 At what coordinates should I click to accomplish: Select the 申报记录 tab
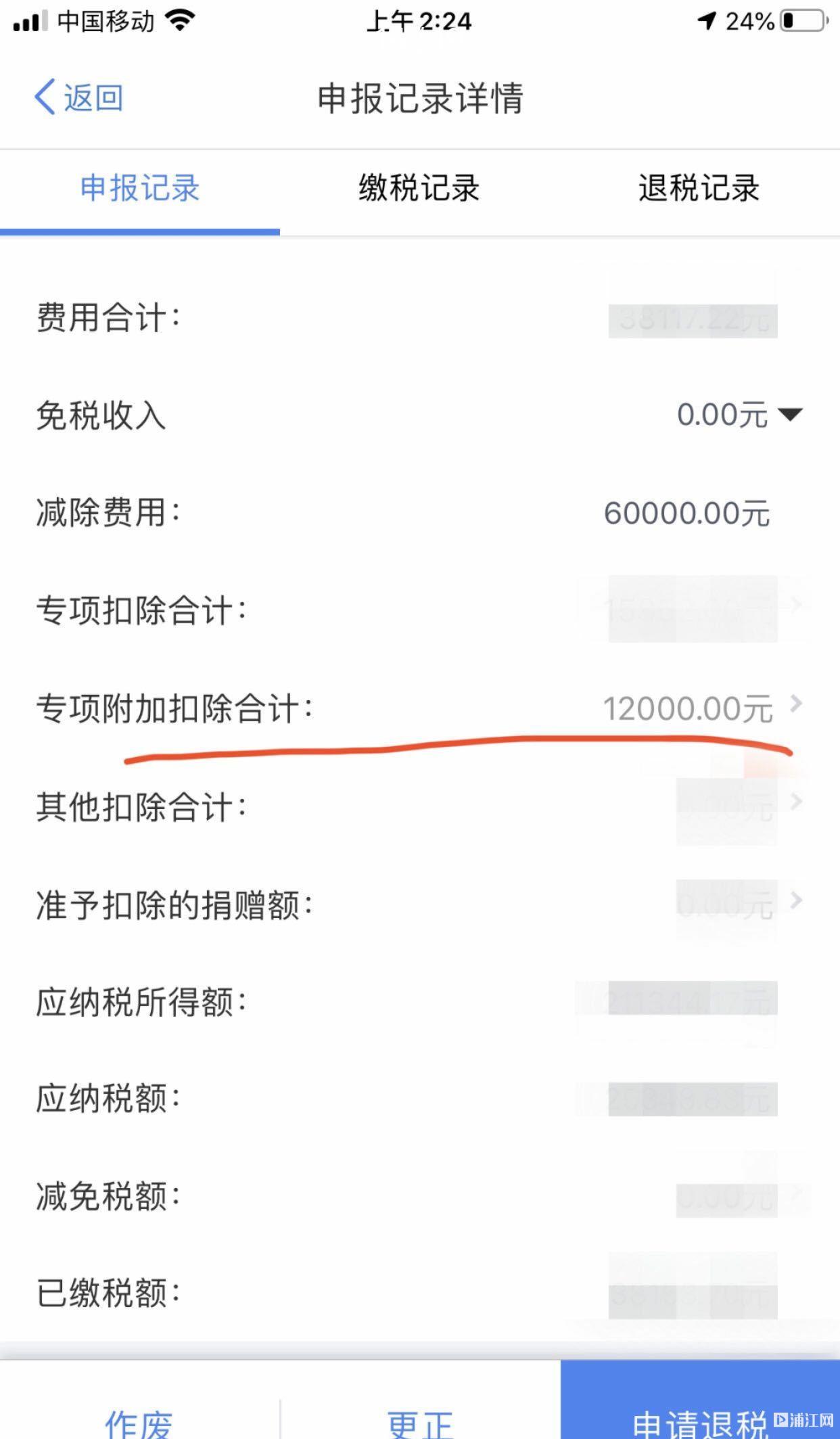[x=140, y=188]
